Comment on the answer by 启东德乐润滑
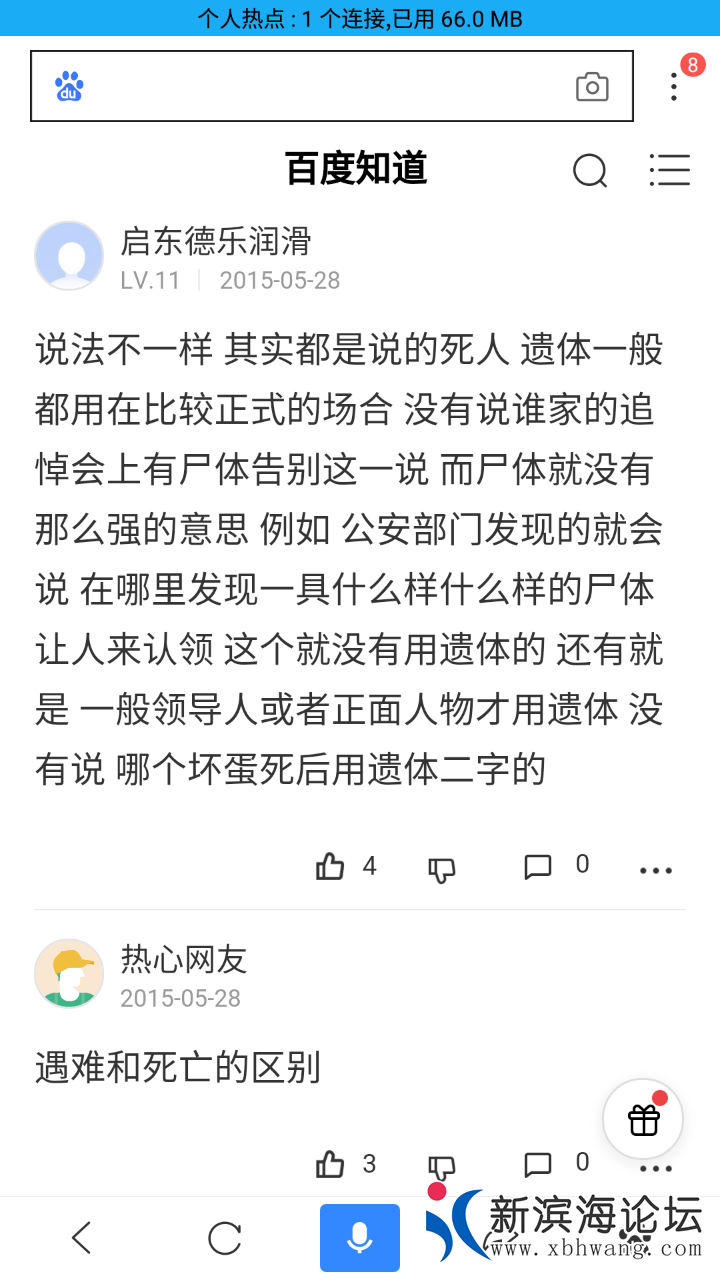 538,866
